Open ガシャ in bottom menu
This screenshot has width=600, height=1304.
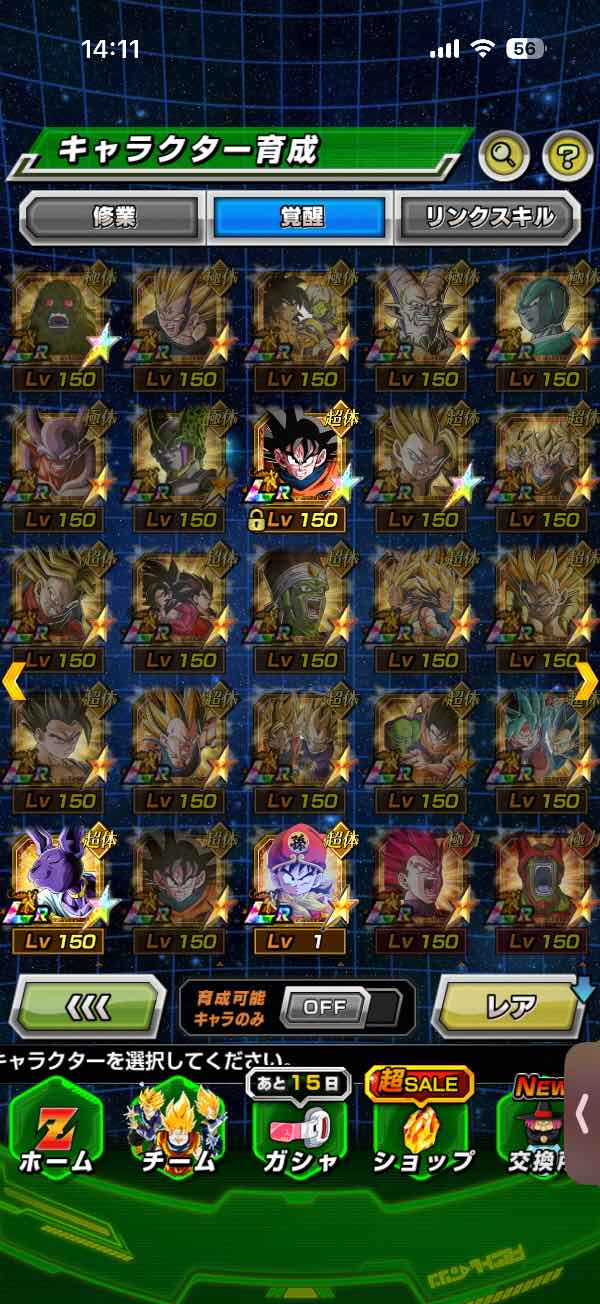pyautogui.click(x=300, y=1130)
